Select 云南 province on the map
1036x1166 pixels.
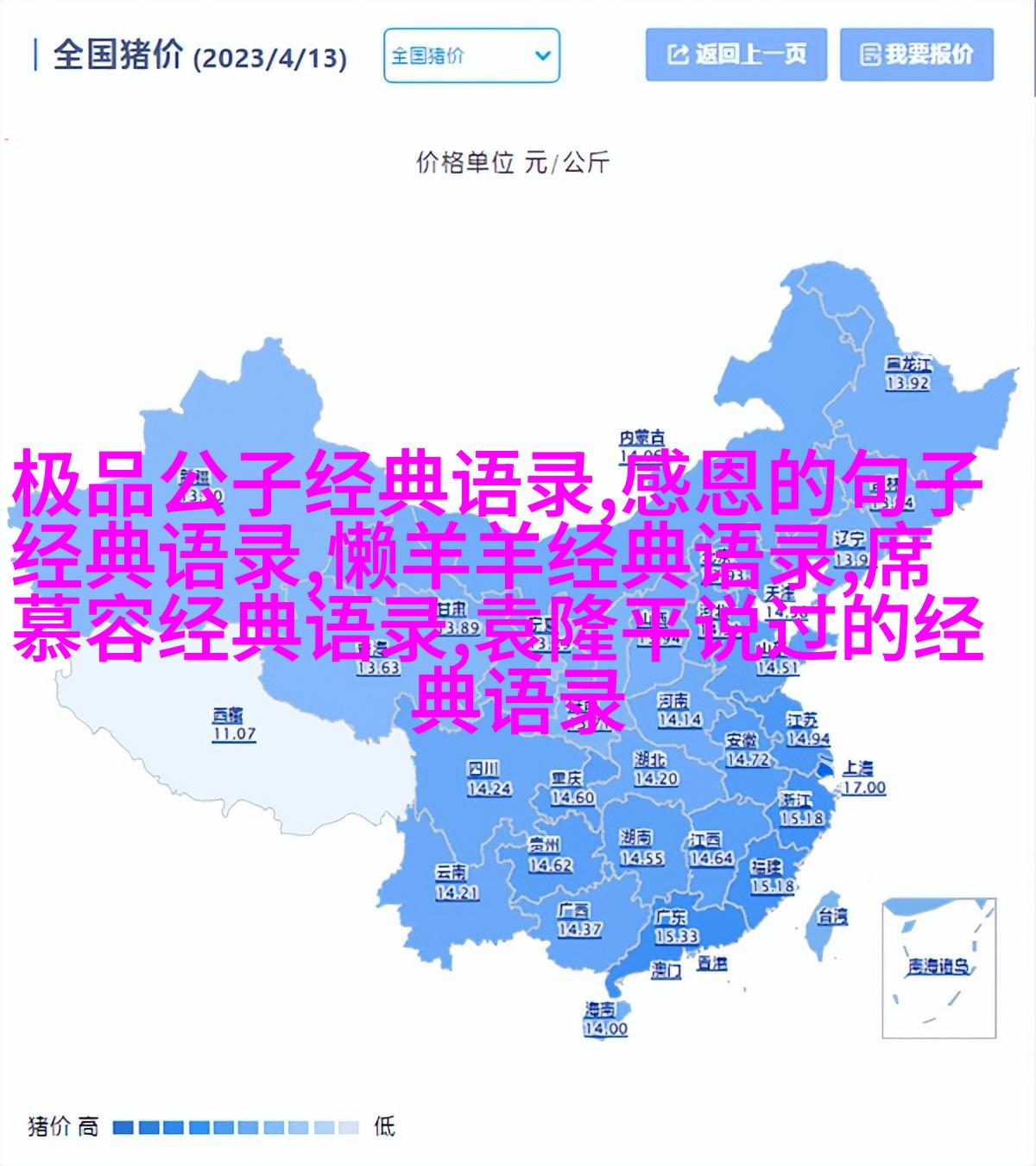[x=456, y=883]
